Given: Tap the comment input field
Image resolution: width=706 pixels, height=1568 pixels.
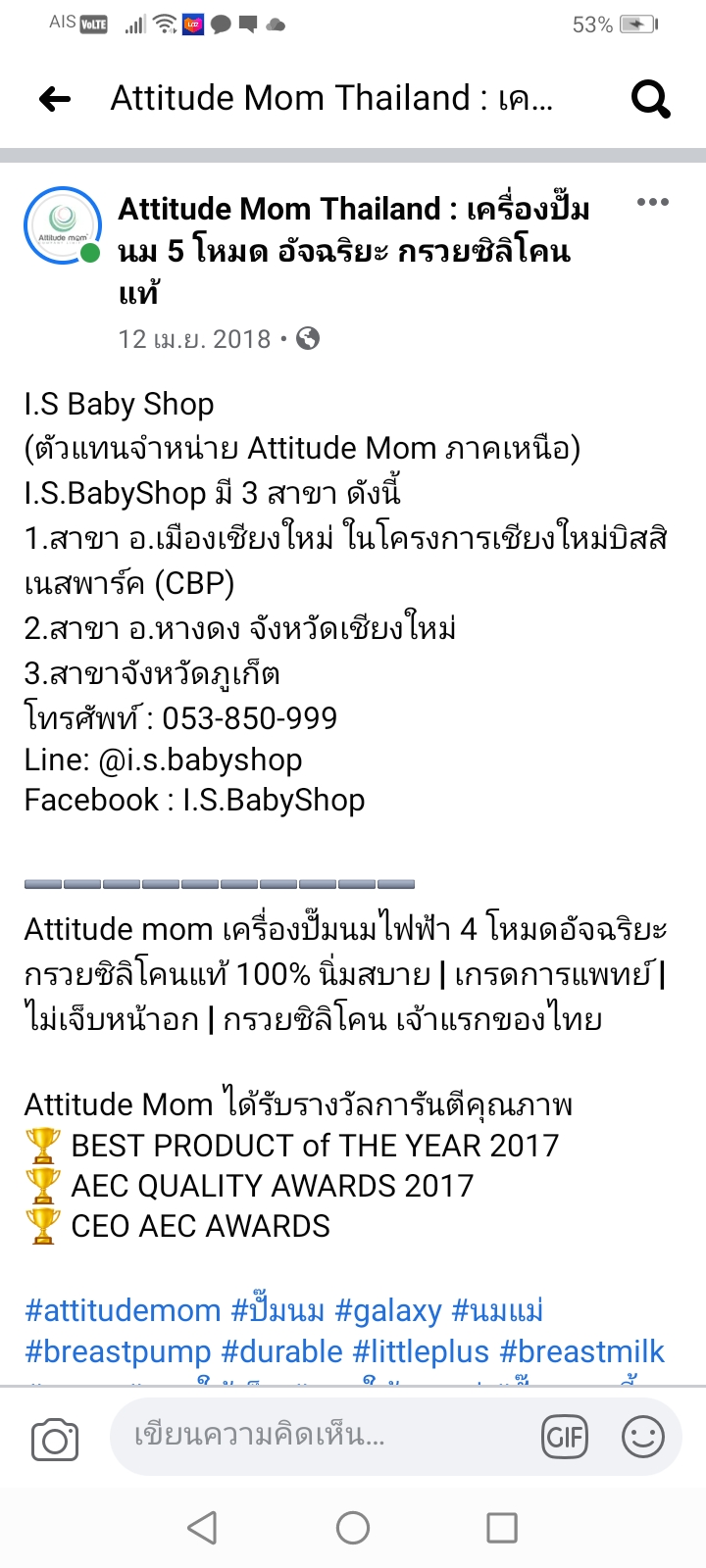Looking at the screenshot, I should pos(324,1437).
